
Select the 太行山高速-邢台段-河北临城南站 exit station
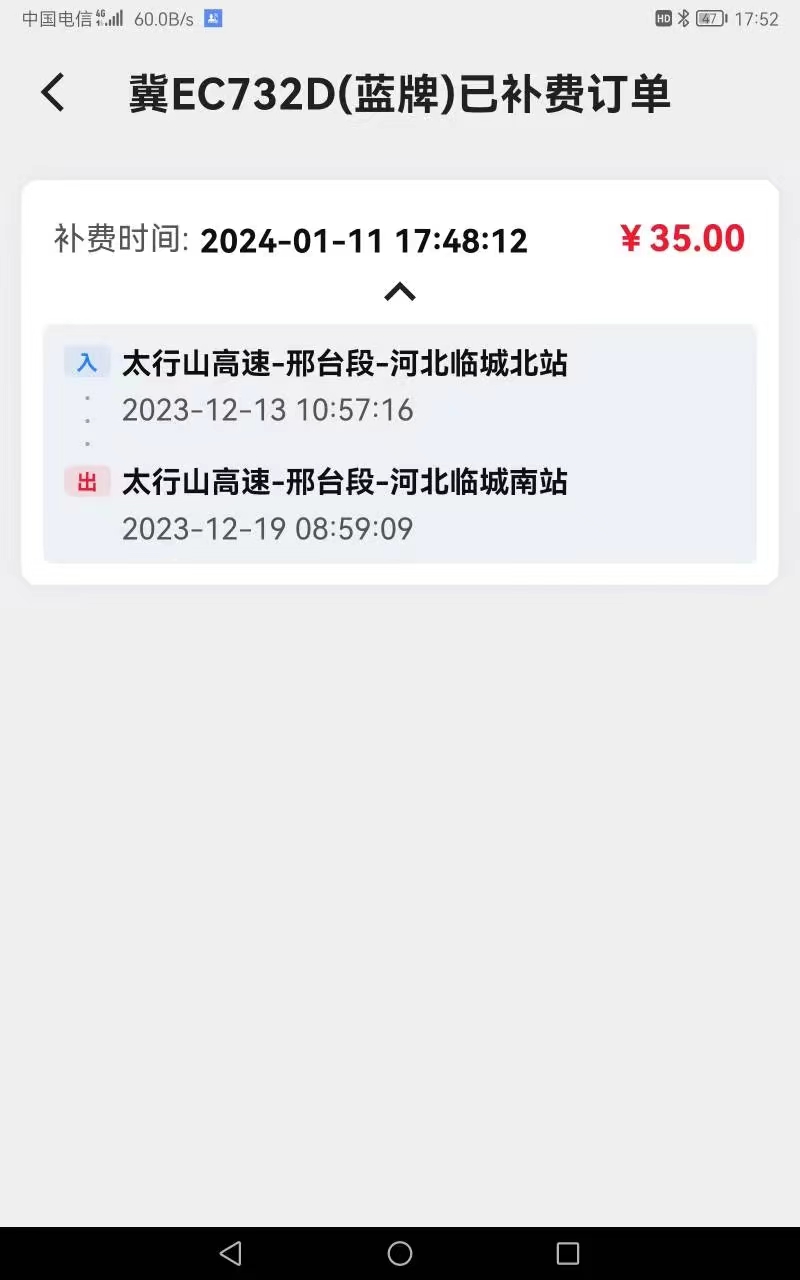[x=344, y=482]
